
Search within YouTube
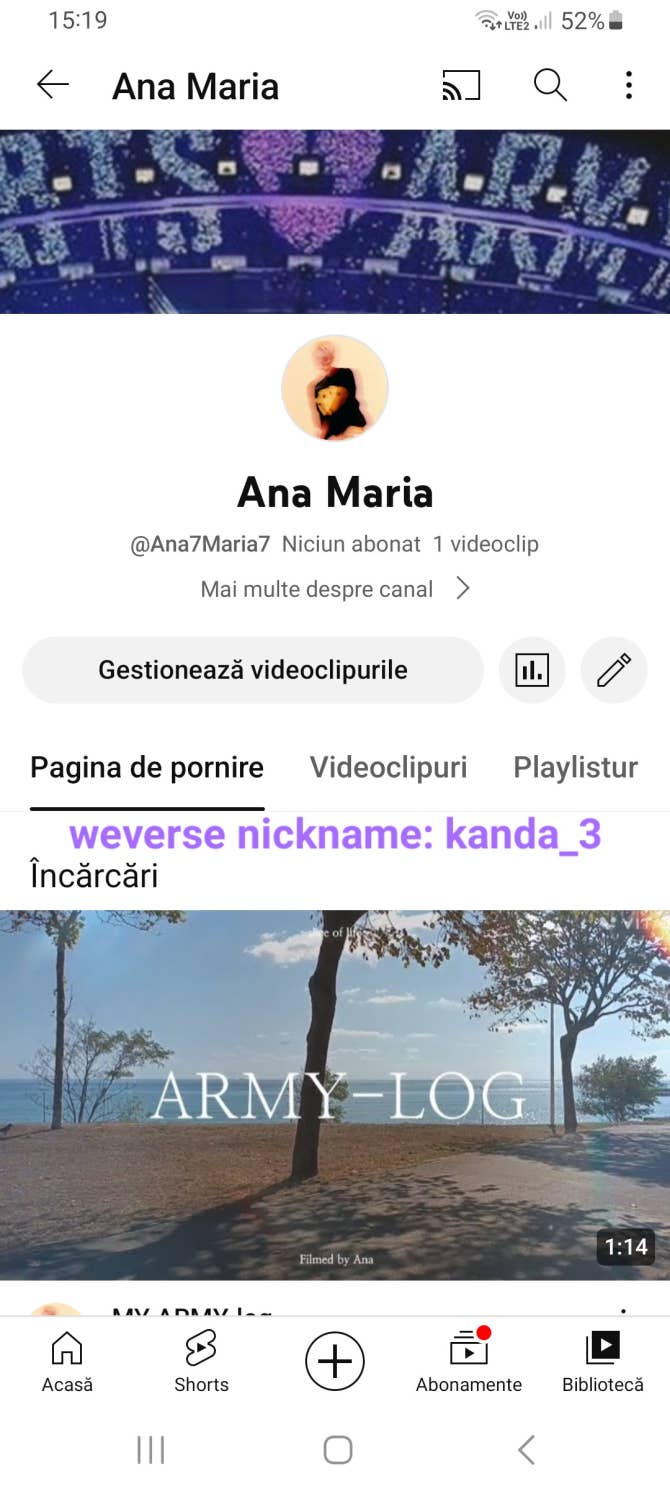(x=550, y=86)
